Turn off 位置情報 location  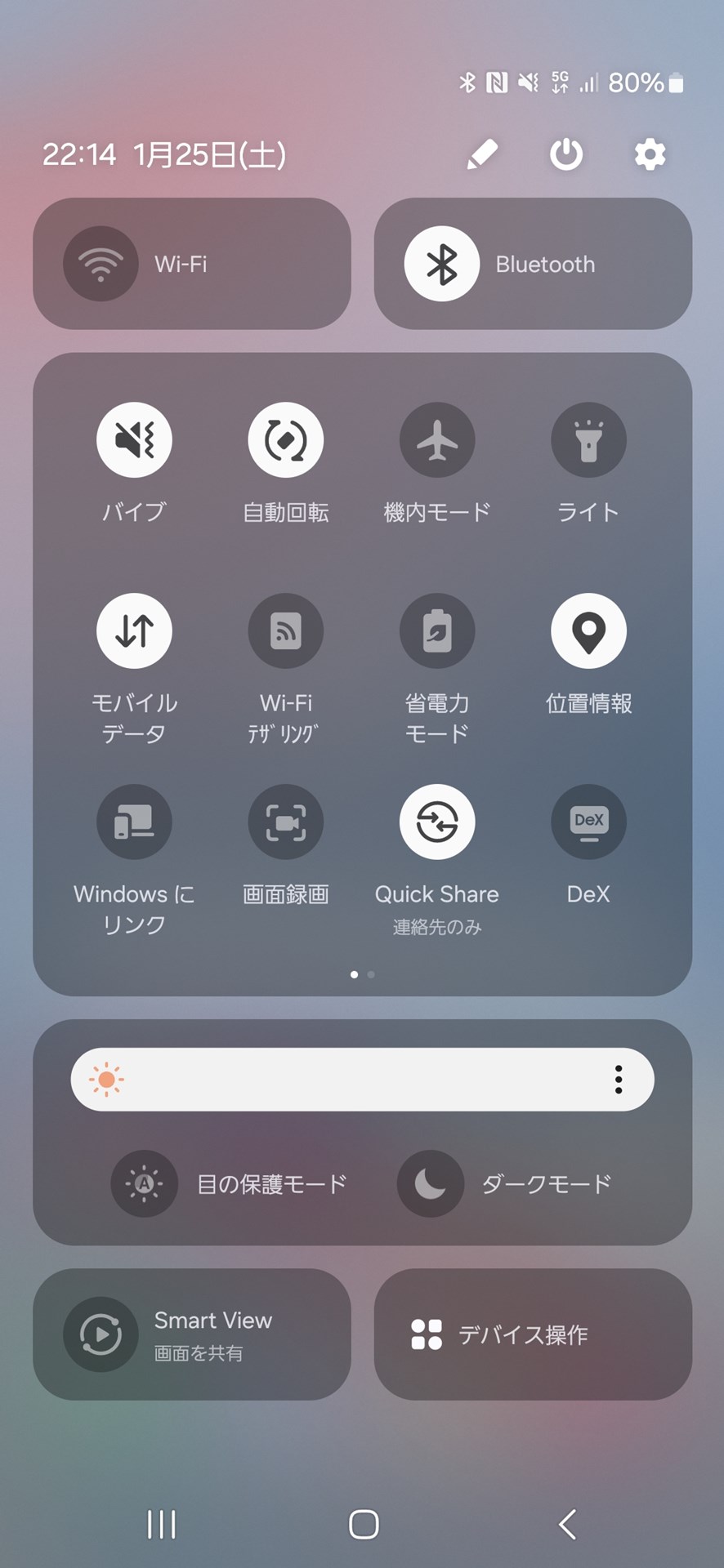tap(588, 631)
